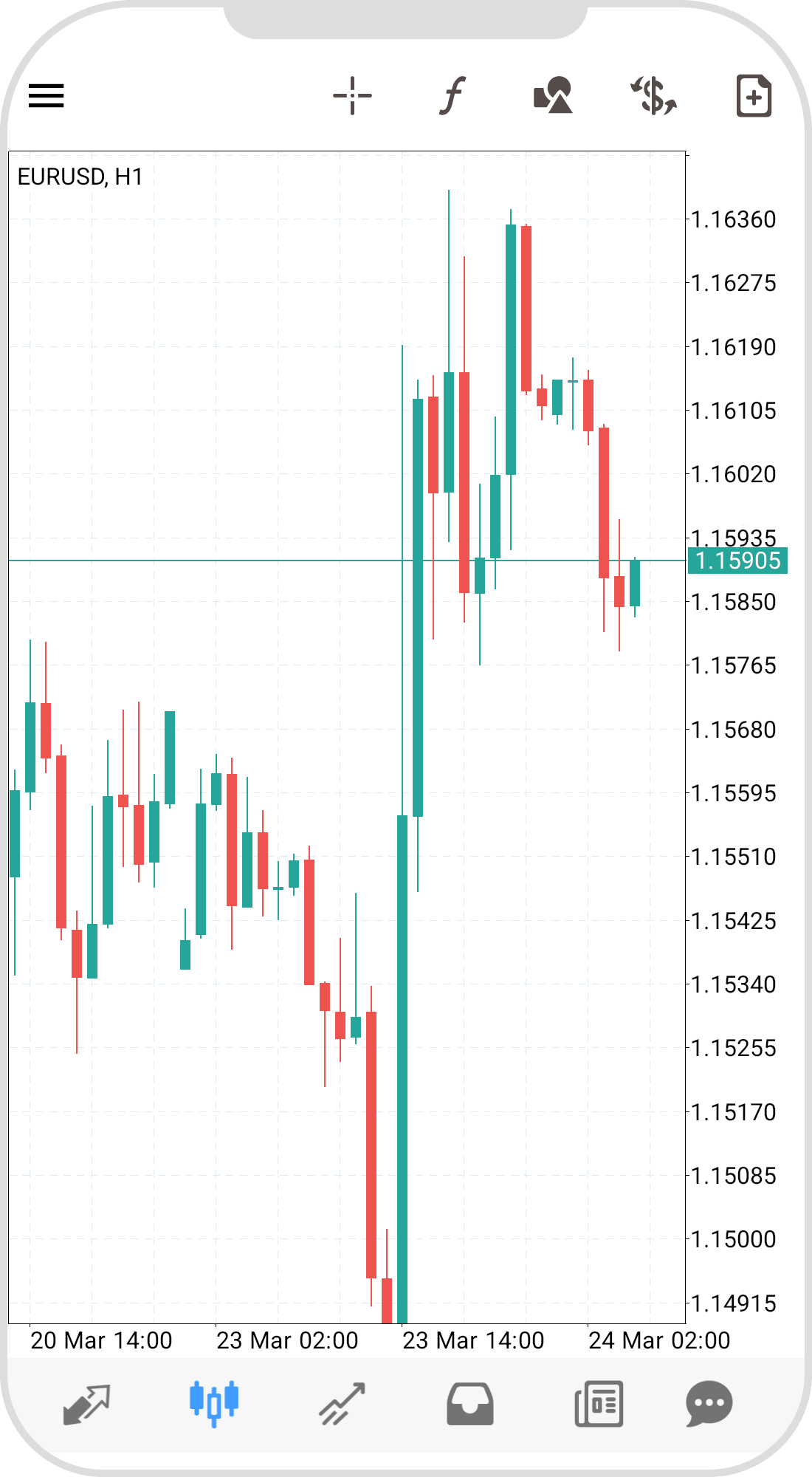Open the History inbox tab
The image size is (812, 1477).
[470, 1403]
